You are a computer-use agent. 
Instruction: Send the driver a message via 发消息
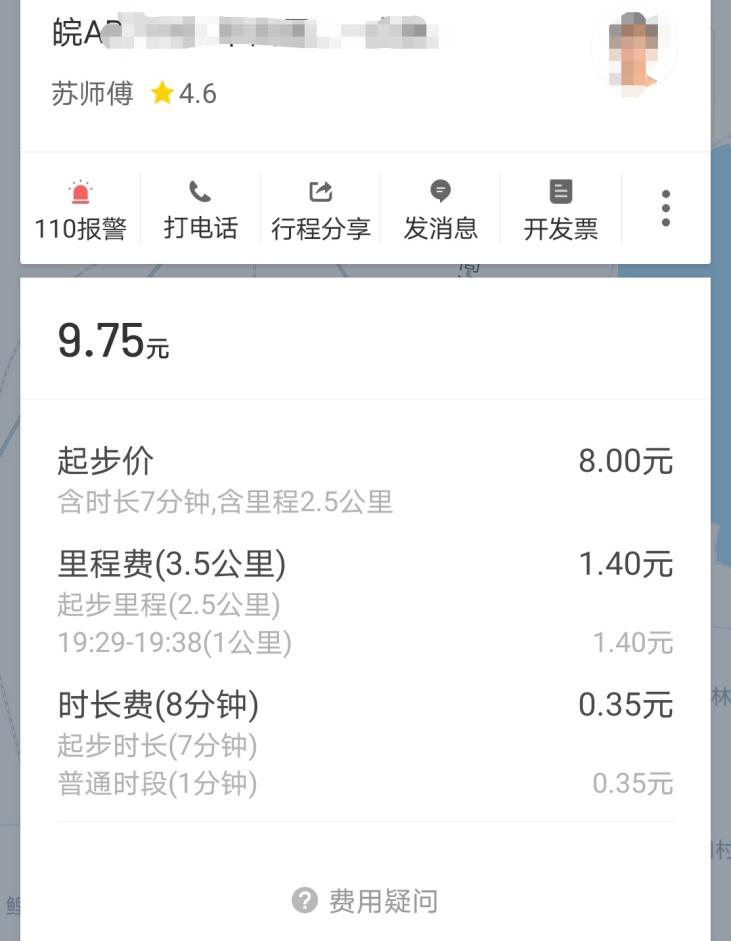[440, 209]
